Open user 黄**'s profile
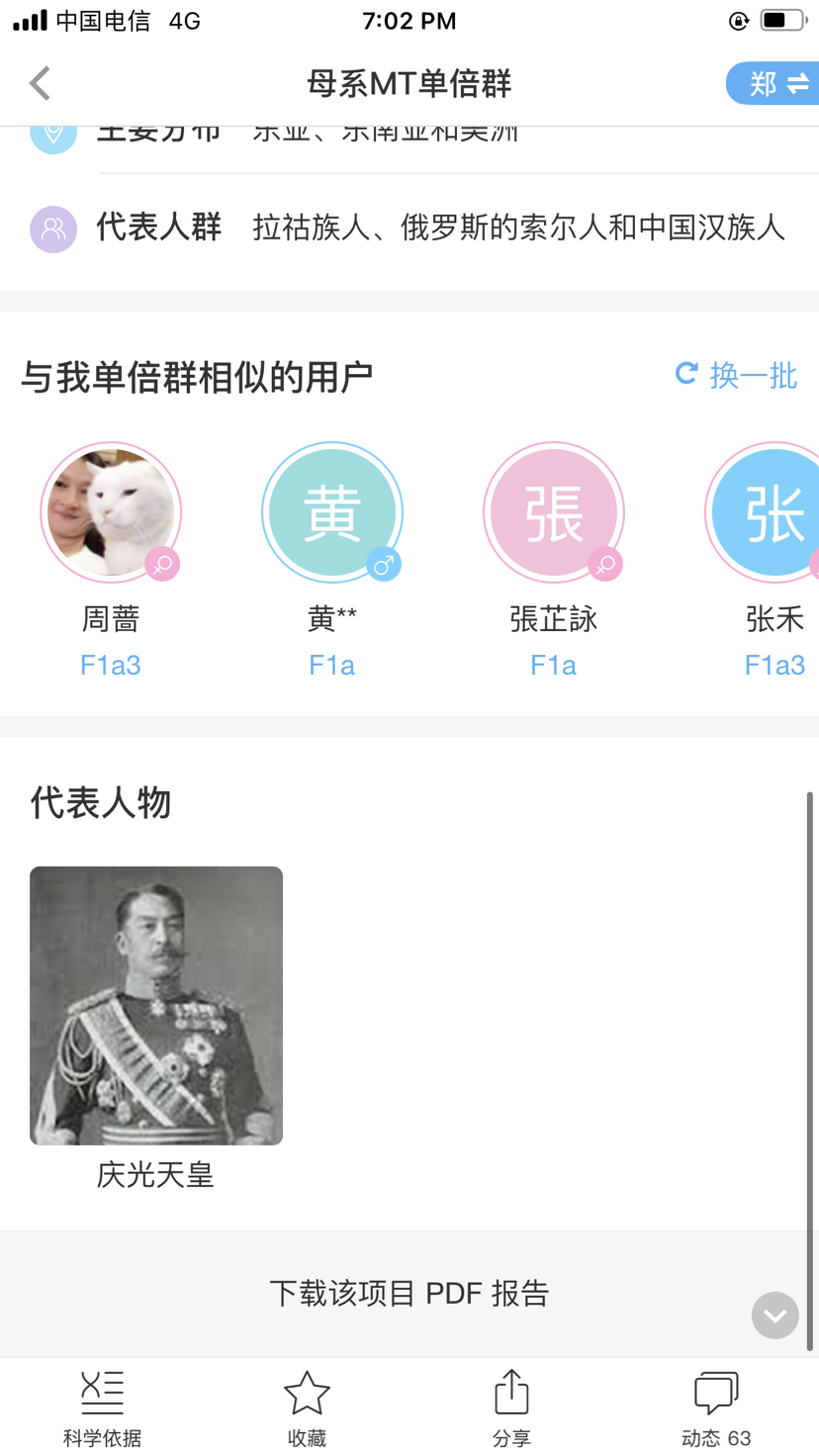The width and height of the screenshot is (819, 1456). pyautogui.click(x=331, y=512)
